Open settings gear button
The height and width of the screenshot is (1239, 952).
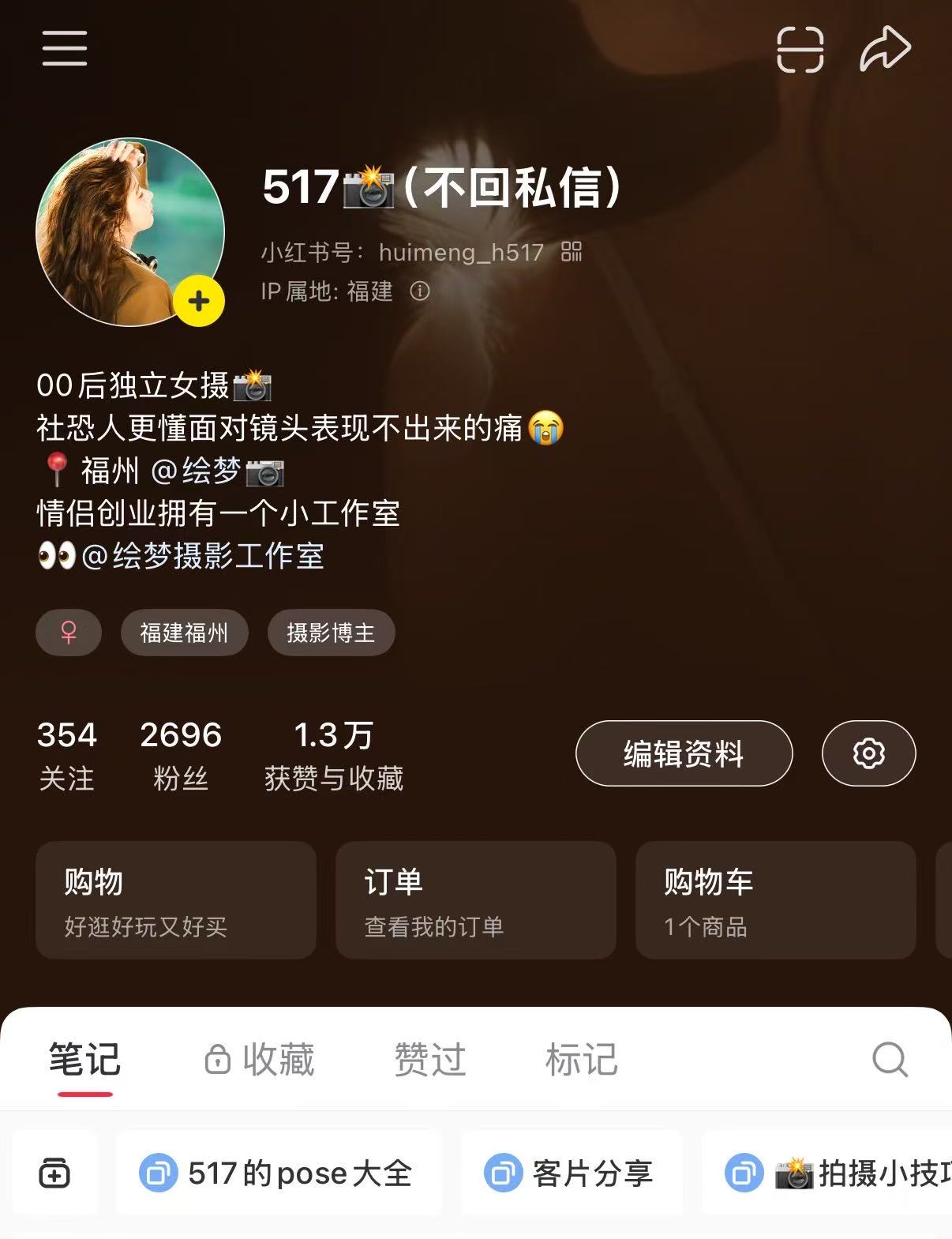[x=868, y=753]
